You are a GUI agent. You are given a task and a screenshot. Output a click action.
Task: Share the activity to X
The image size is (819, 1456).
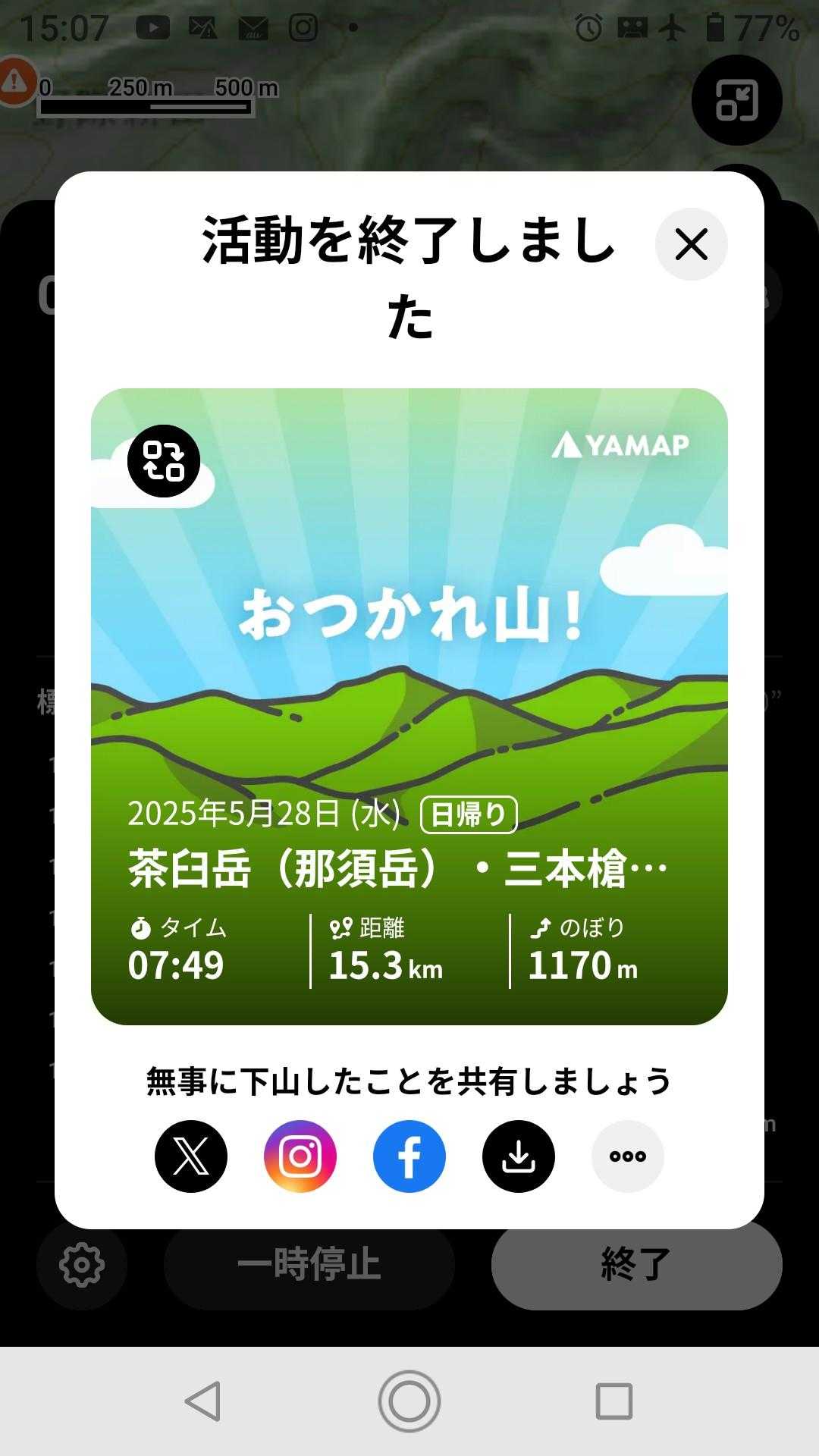pyautogui.click(x=191, y=1156)
